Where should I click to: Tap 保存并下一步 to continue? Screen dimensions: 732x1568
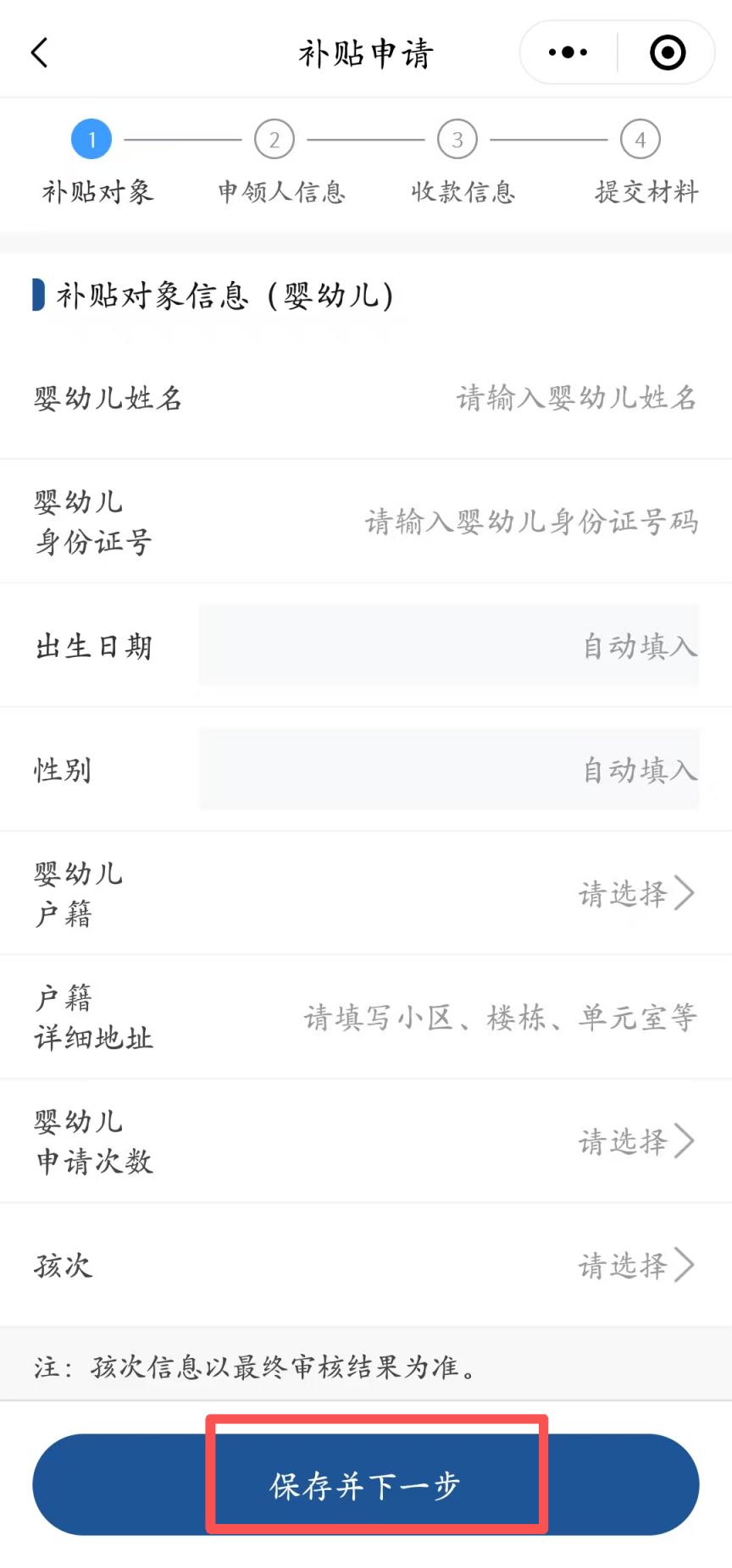pos(366,1485)
